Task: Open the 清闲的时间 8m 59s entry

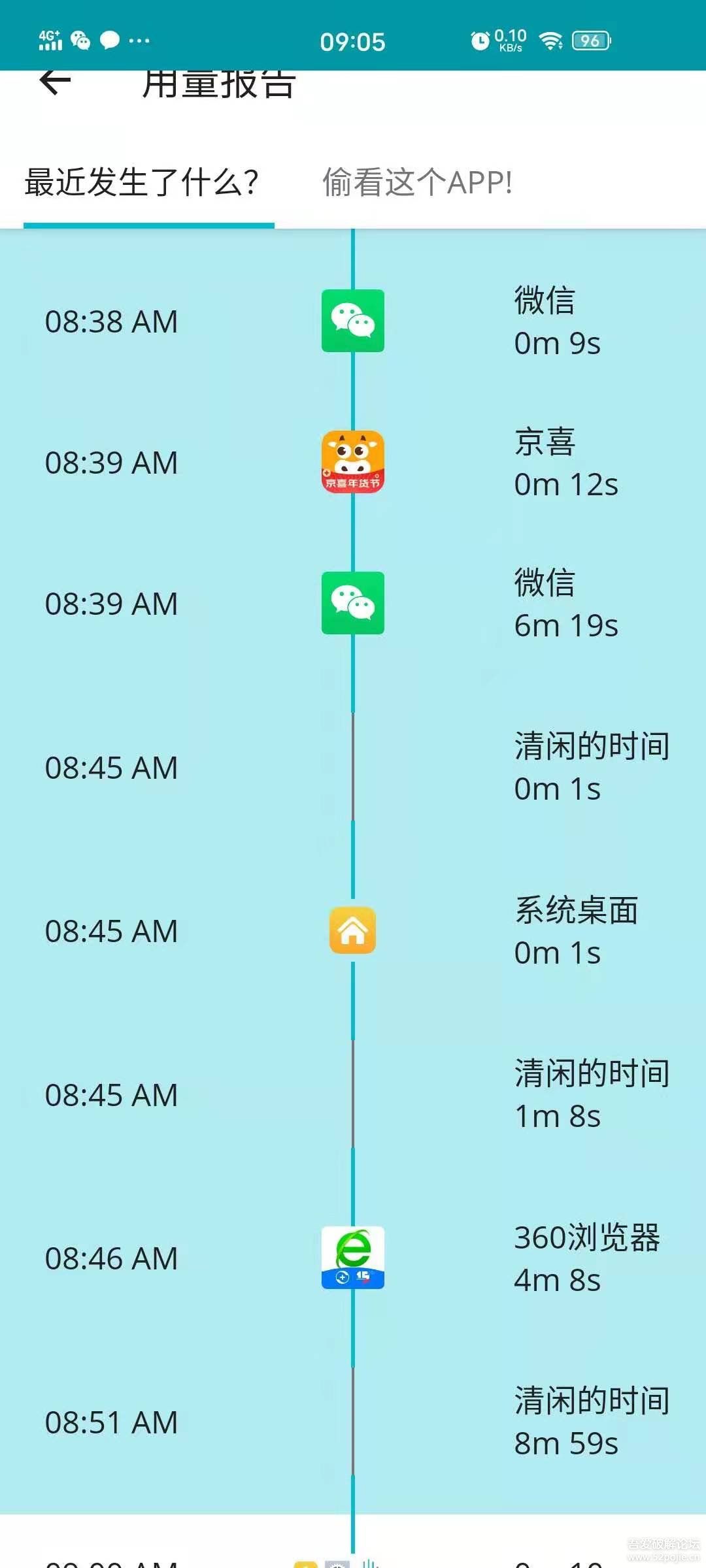Action: coord(353,1422)
